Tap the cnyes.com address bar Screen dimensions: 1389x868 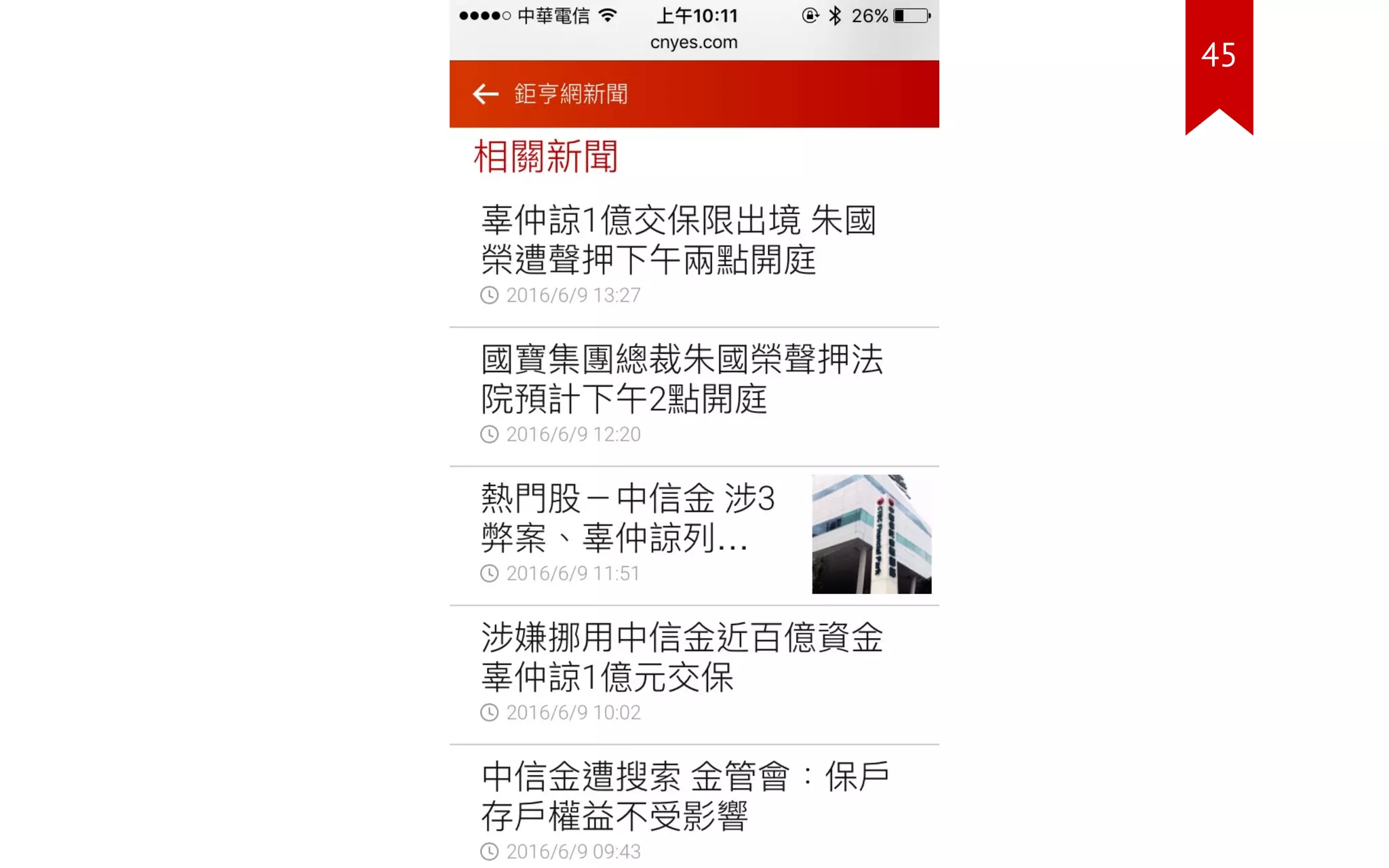[693, 42]
